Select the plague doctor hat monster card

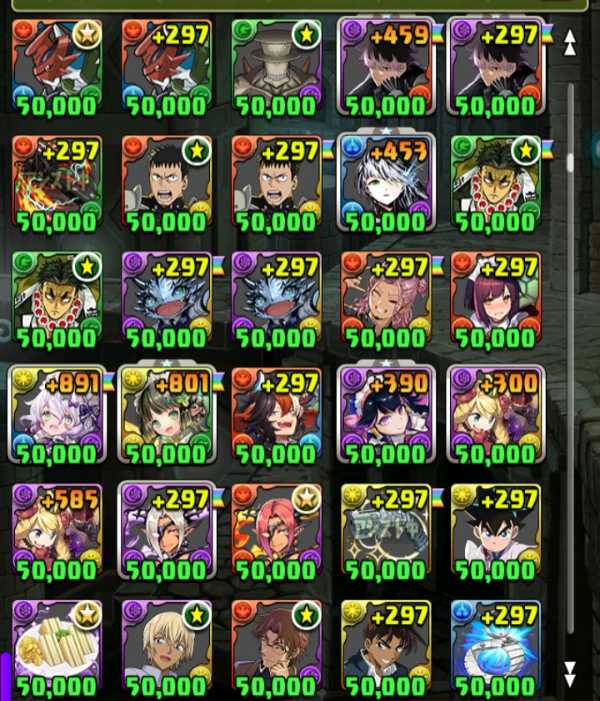point(276,67)
